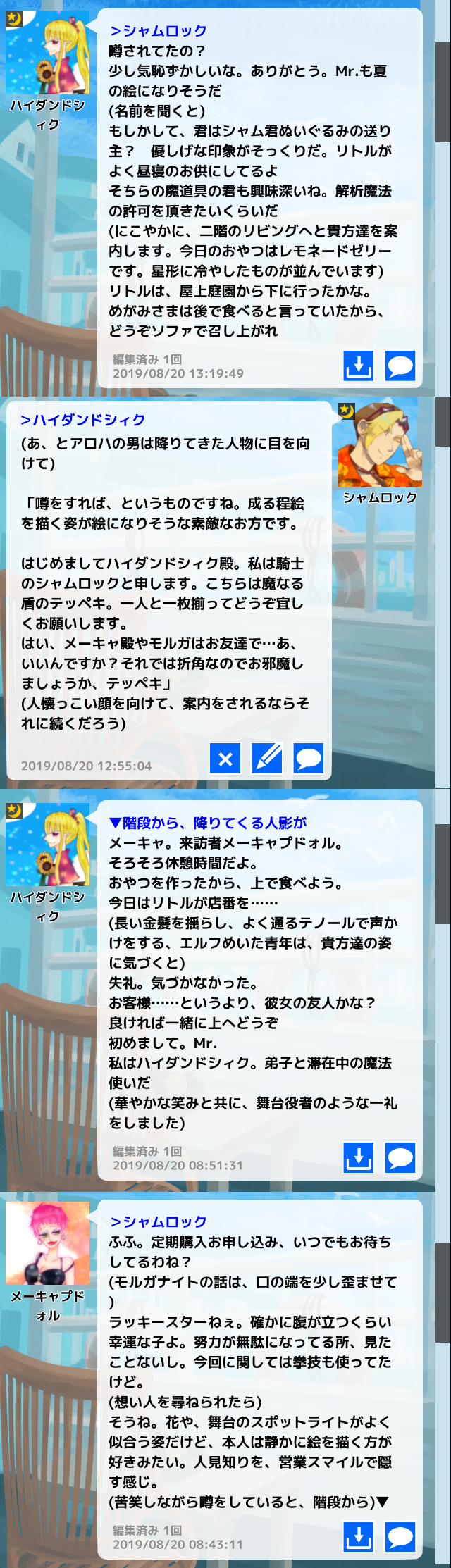Screen dimensions: 451x1568
Task: Reply to the 13:19:49 post
Action: pos(400,366)
